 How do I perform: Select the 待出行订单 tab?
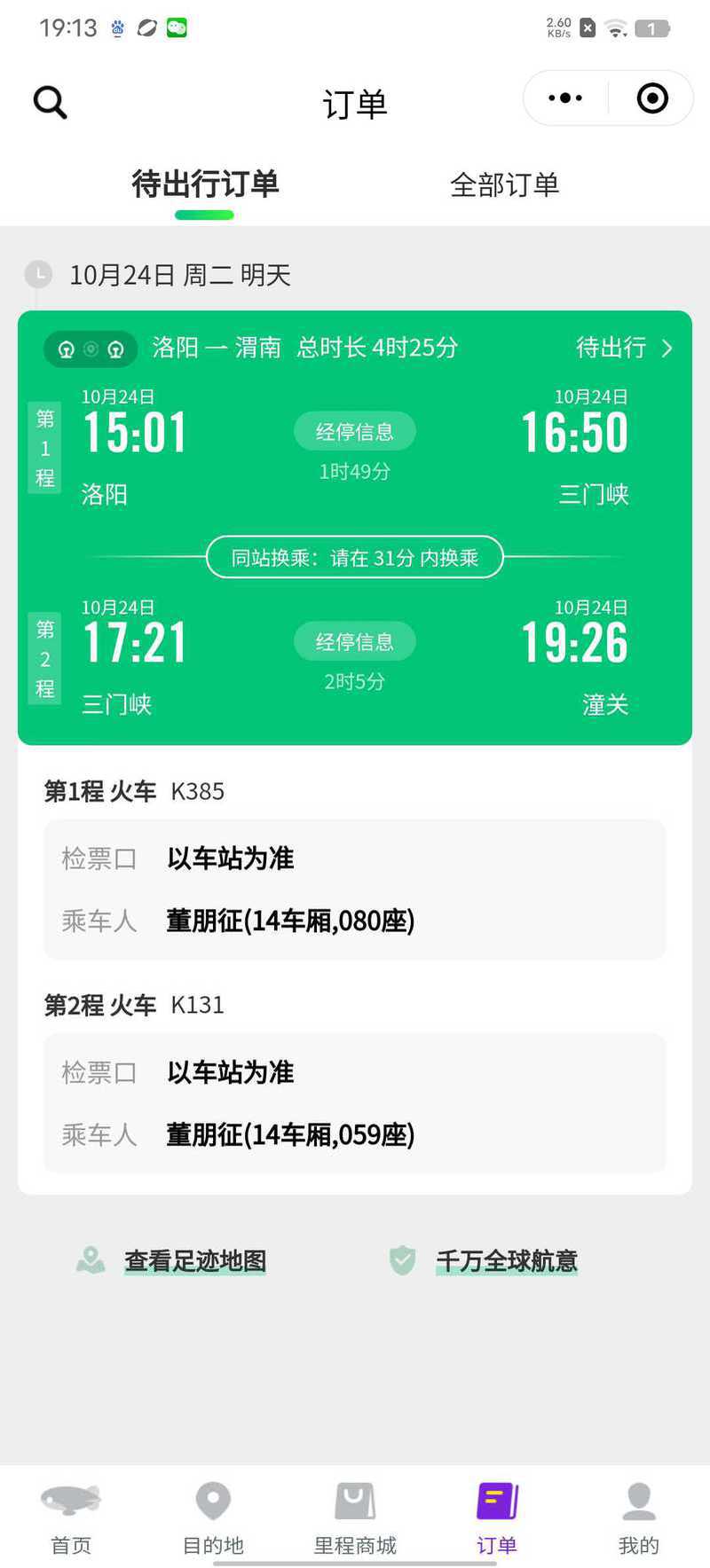205,184
